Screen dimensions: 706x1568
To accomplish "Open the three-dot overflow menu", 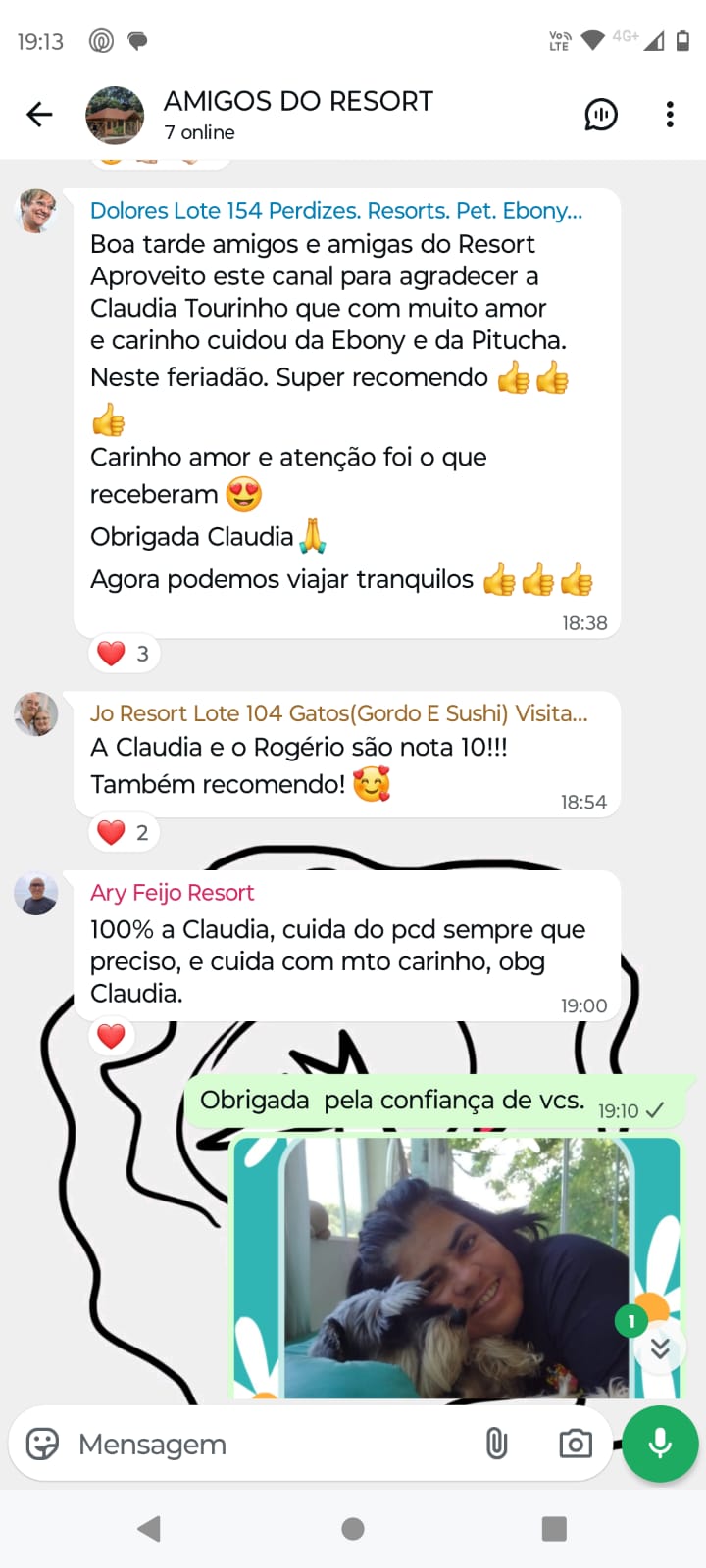I will 670,115.
